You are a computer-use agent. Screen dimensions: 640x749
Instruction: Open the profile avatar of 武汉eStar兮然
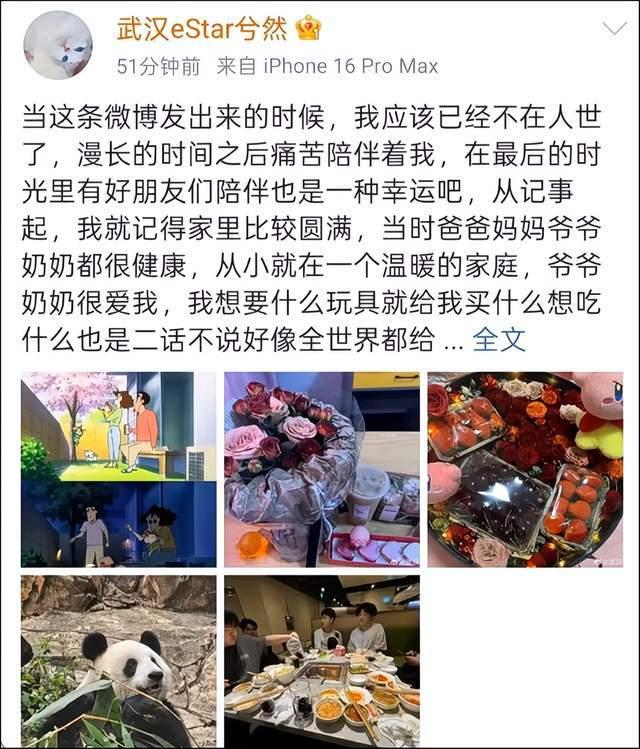tap(59, 46)
